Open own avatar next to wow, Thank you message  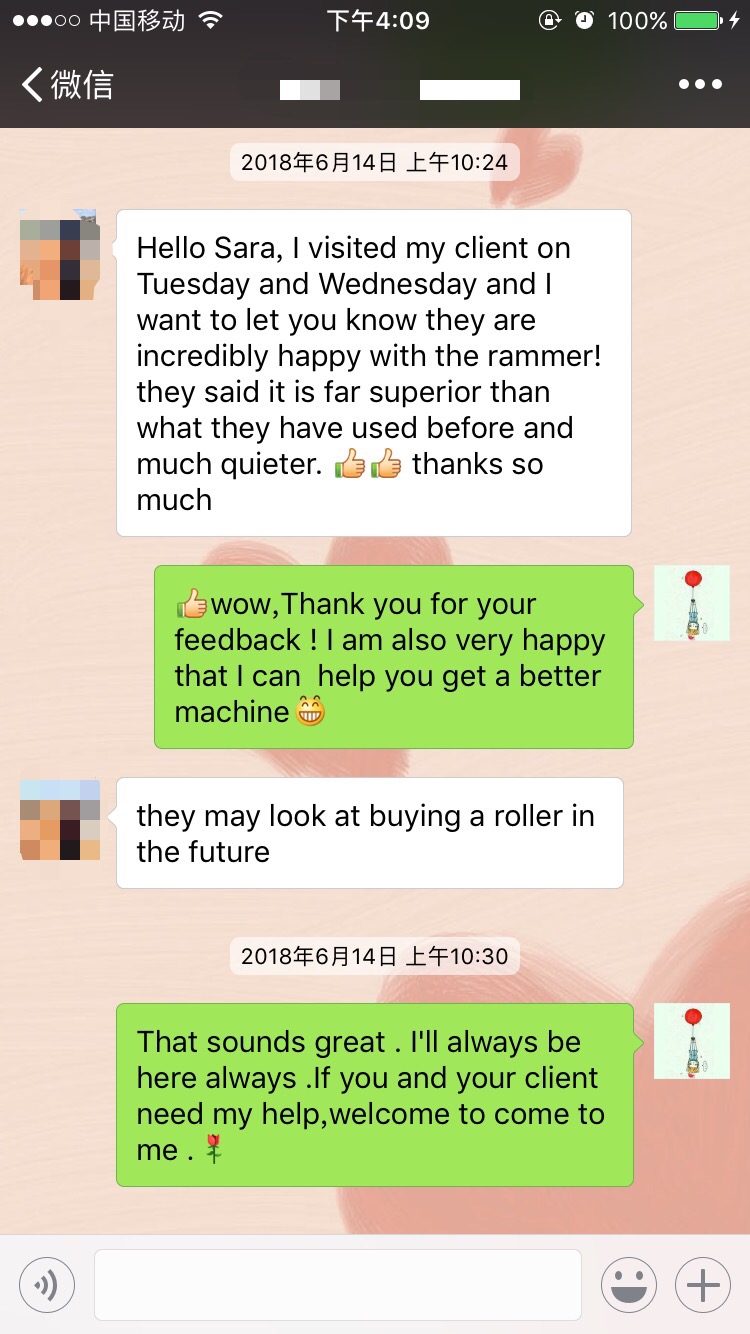[691, 603]
